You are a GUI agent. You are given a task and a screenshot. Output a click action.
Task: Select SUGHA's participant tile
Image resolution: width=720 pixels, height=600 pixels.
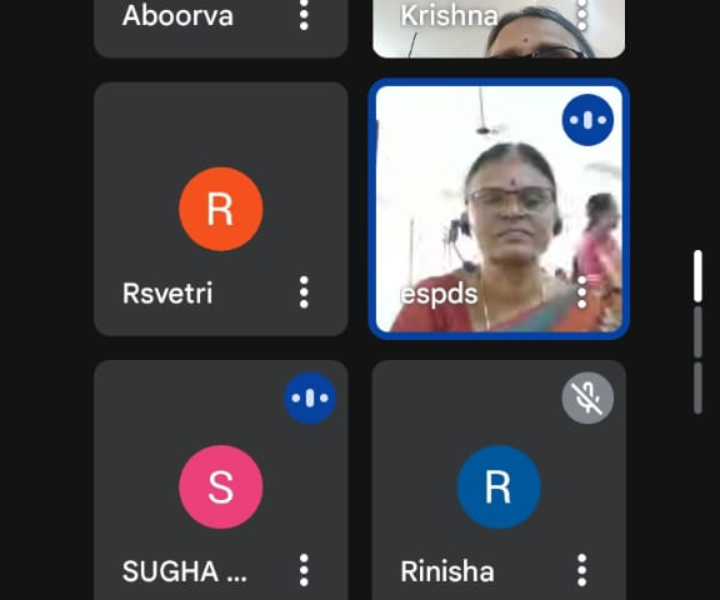(220, 480)
